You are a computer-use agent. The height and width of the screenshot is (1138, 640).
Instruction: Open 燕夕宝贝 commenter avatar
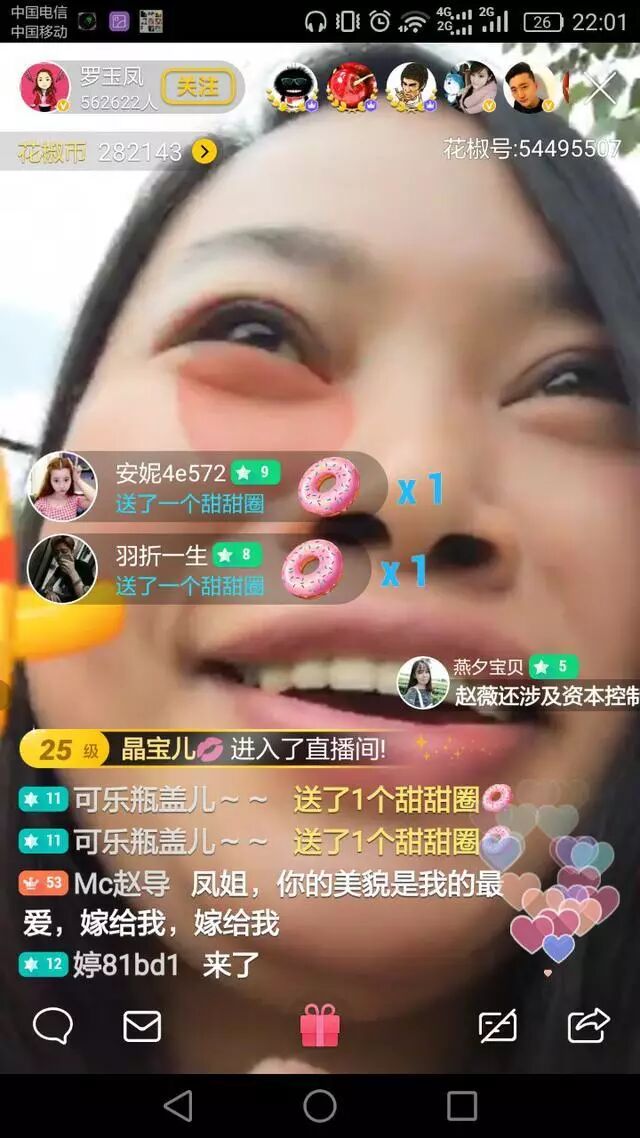pos(423,683)
